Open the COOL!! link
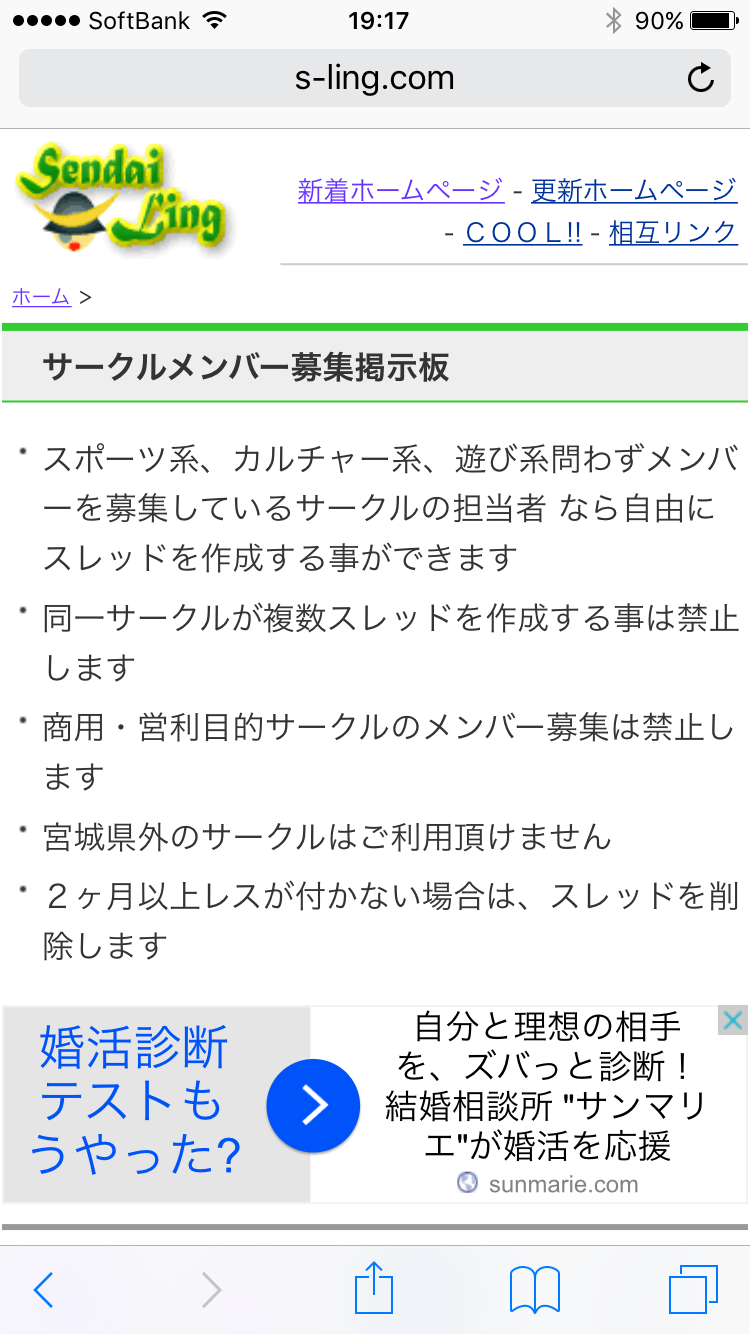Screen dimensions: 750x1334 523,233
